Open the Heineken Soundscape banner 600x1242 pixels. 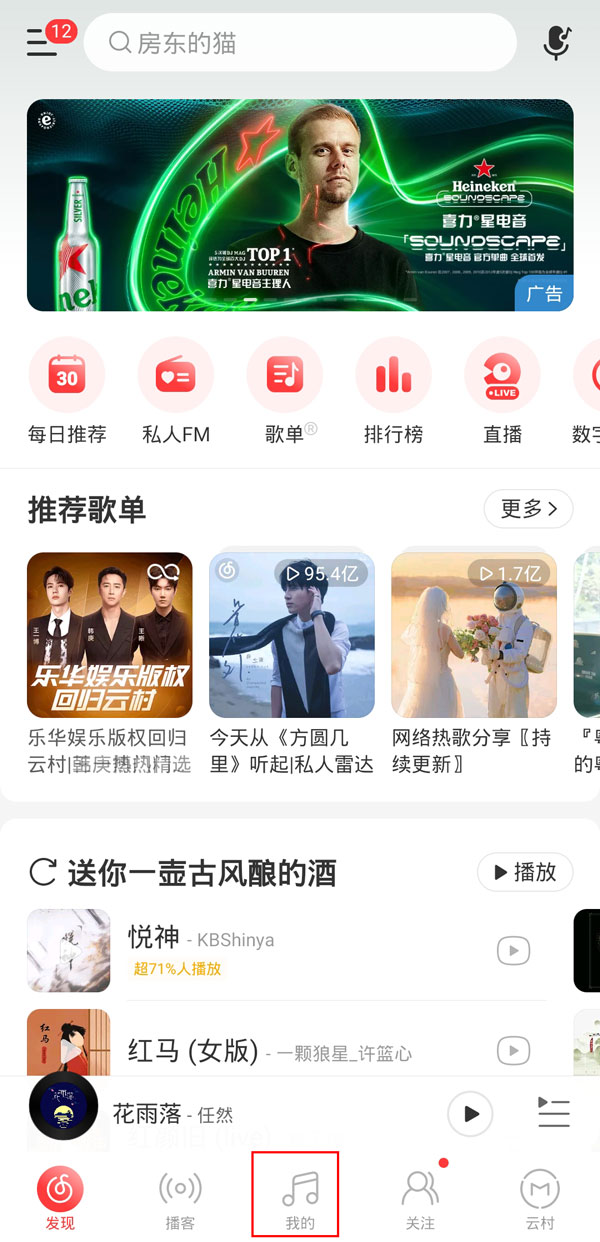pos(300,205)
